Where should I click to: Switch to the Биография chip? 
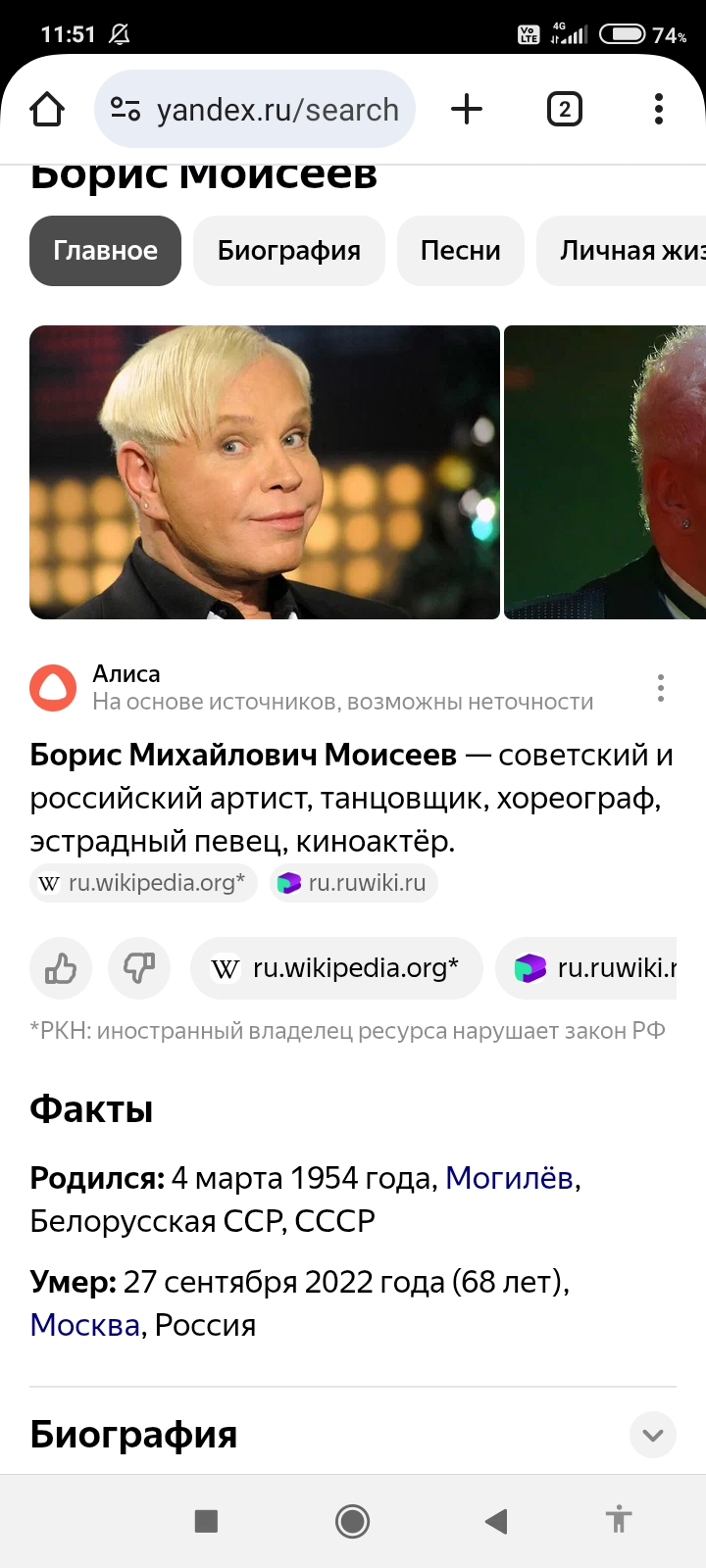click(288, 251)
